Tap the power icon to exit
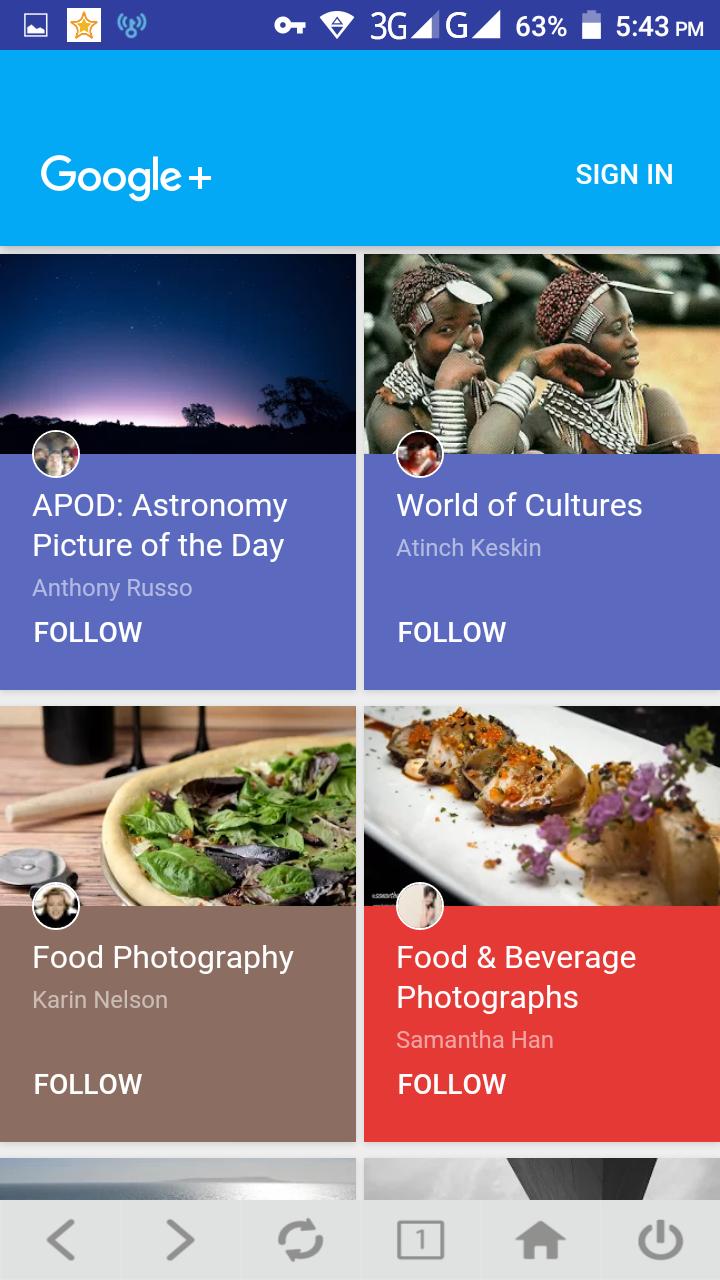This screenshot has height=1280, width=720. coord(660,1241)
